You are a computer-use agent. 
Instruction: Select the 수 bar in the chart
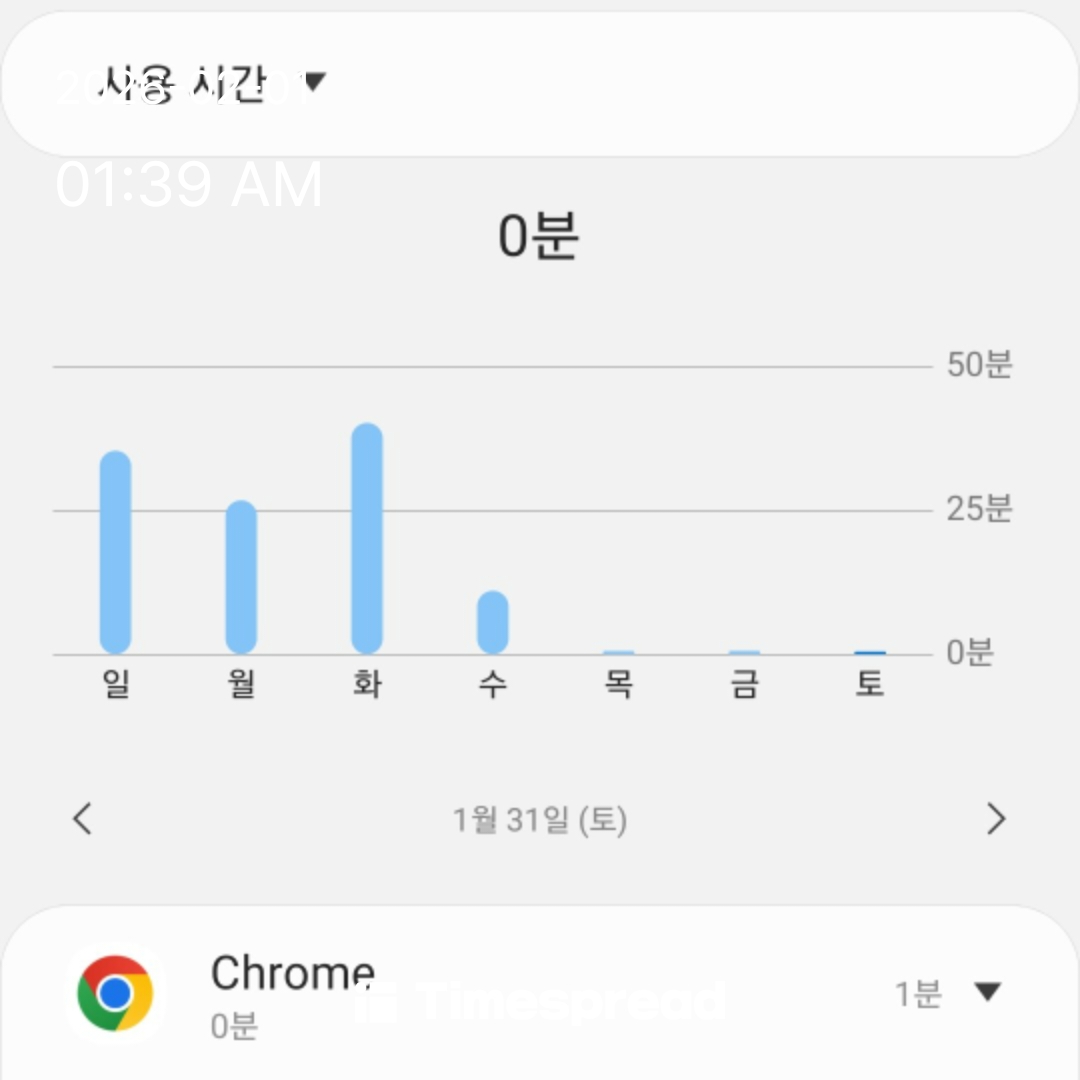coord(492,622)
